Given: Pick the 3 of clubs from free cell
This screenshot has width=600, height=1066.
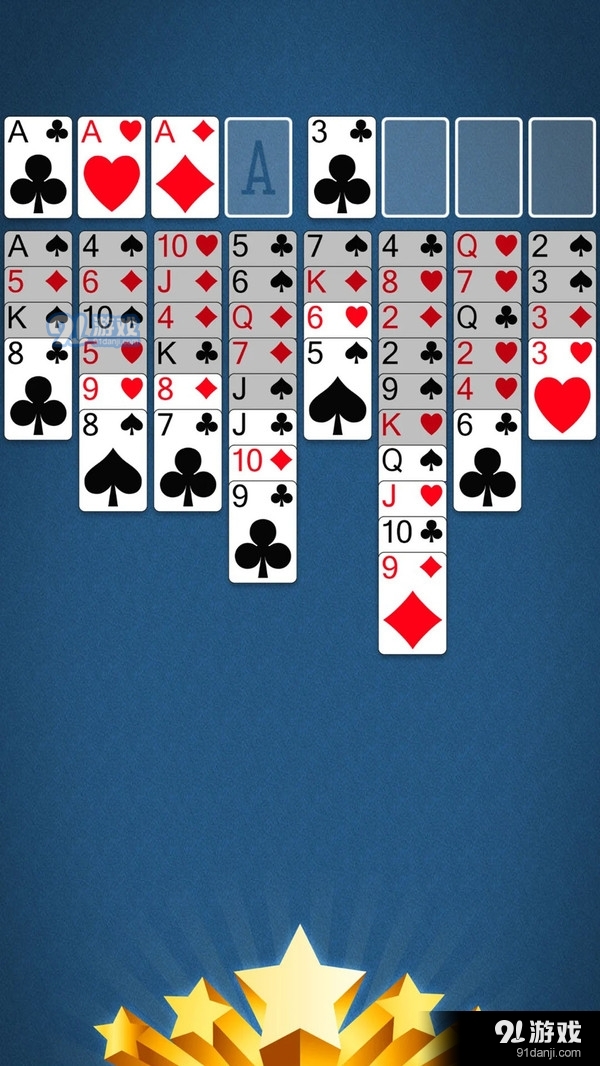Looking at the screenshot, I should (x=342, y=168).
